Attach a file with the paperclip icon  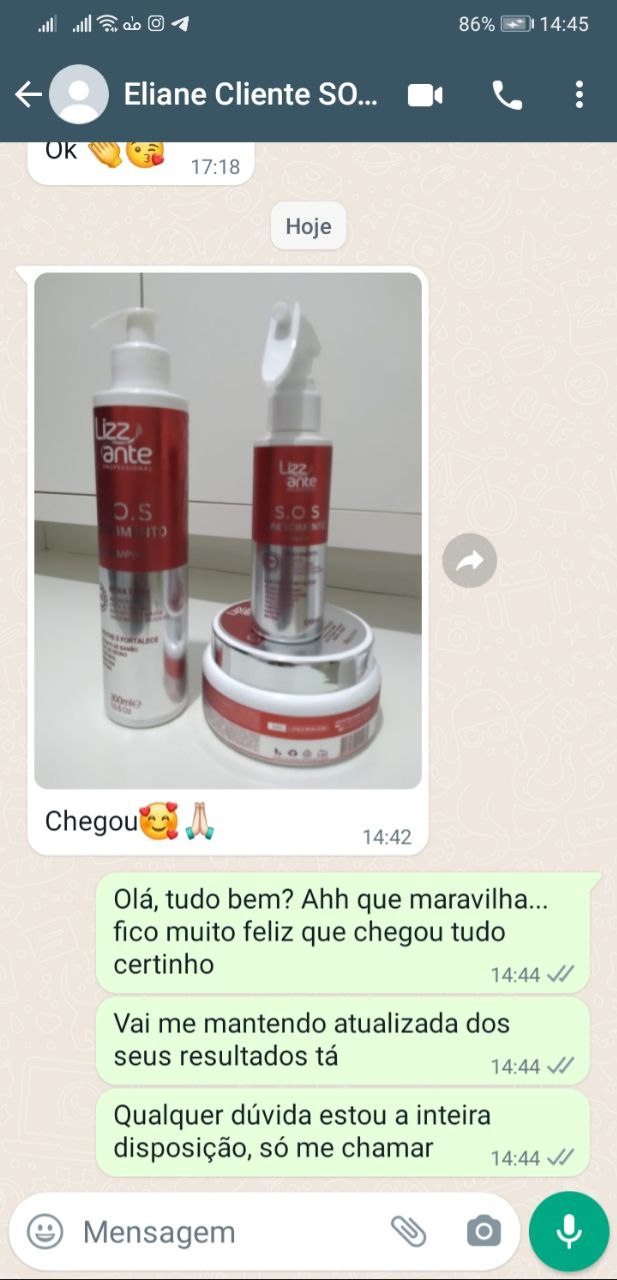(408, 1231)
